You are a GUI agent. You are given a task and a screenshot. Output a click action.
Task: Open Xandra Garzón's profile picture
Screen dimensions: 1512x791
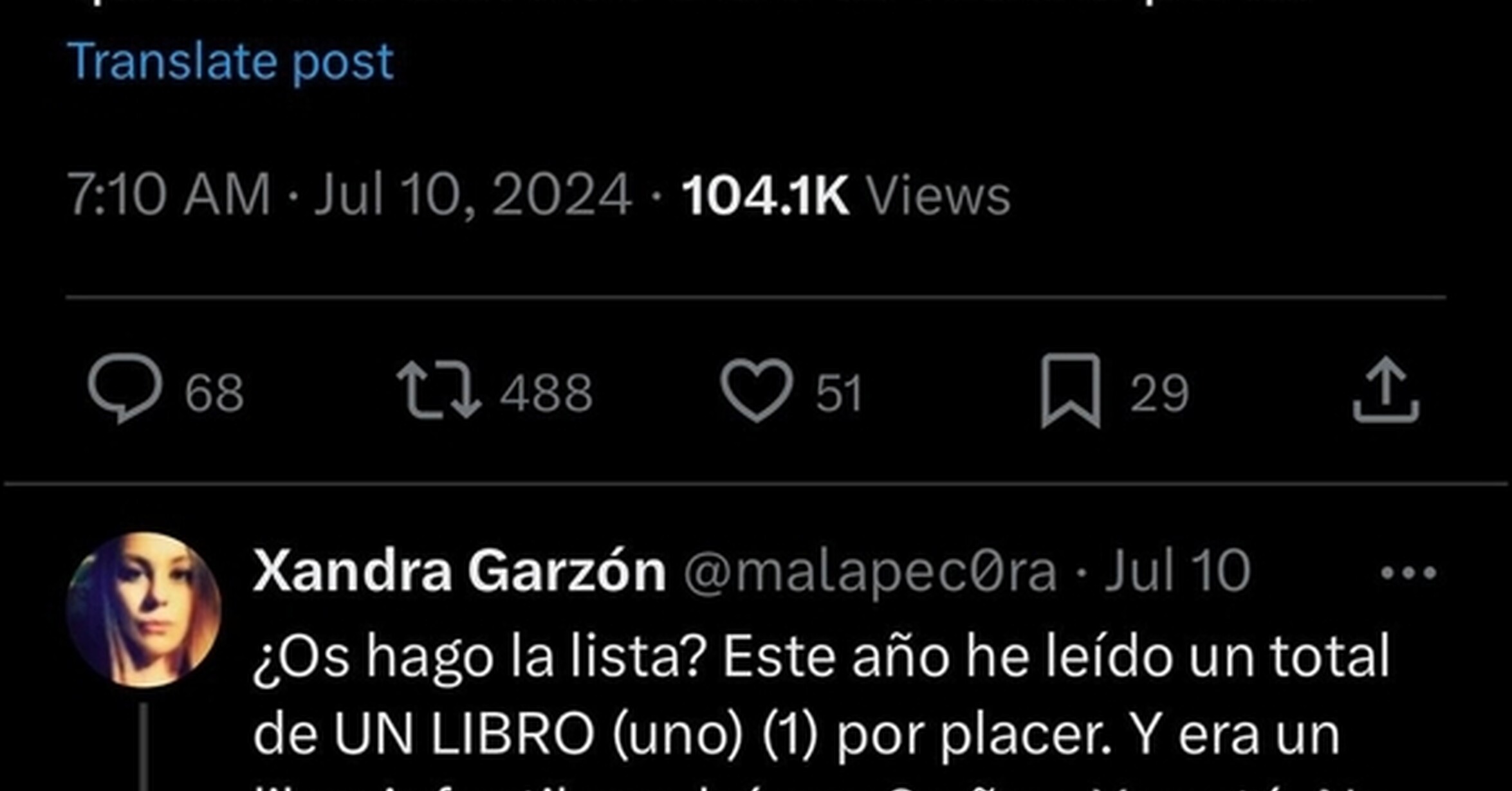click(x=144, y=610)
